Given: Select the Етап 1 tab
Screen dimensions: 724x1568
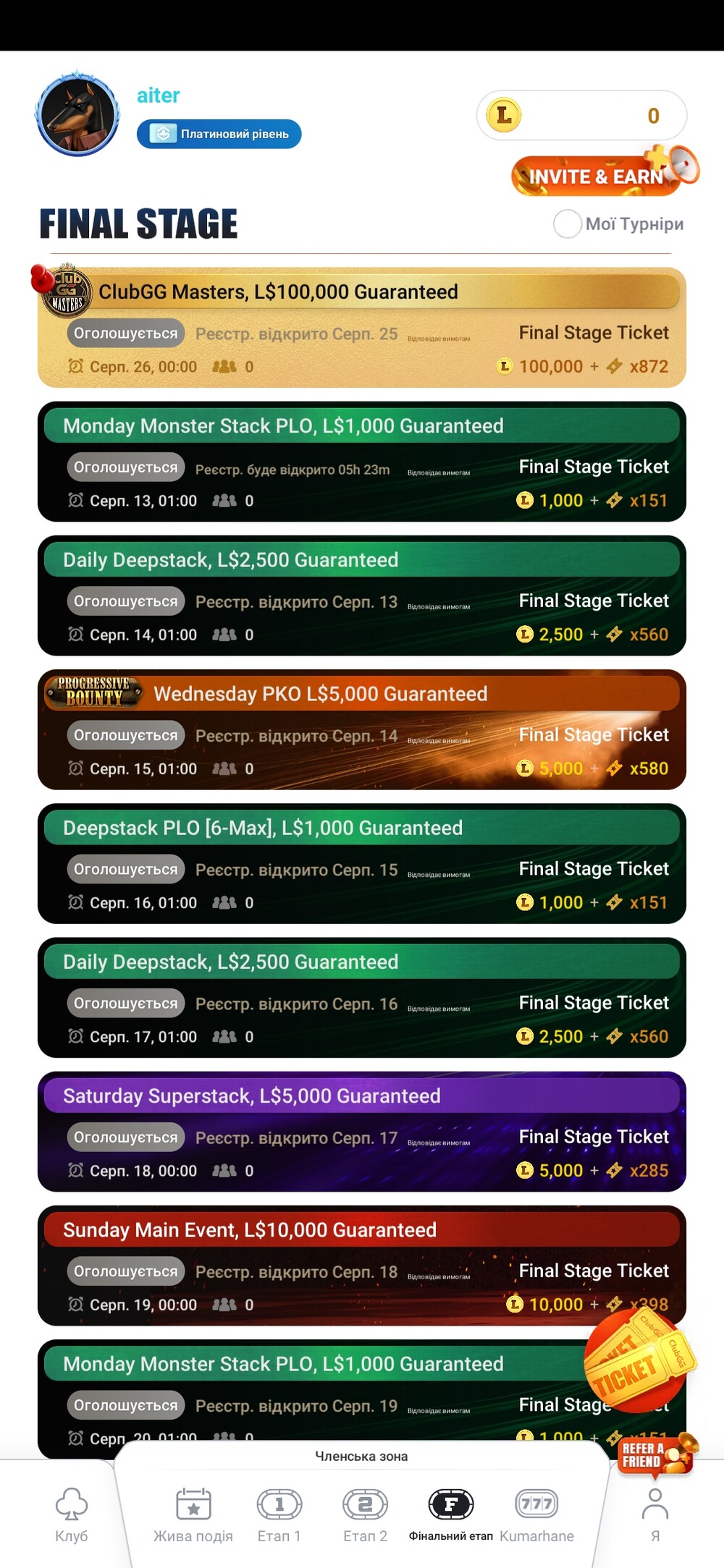Looking at the screenshot, I should [279, 1514].
